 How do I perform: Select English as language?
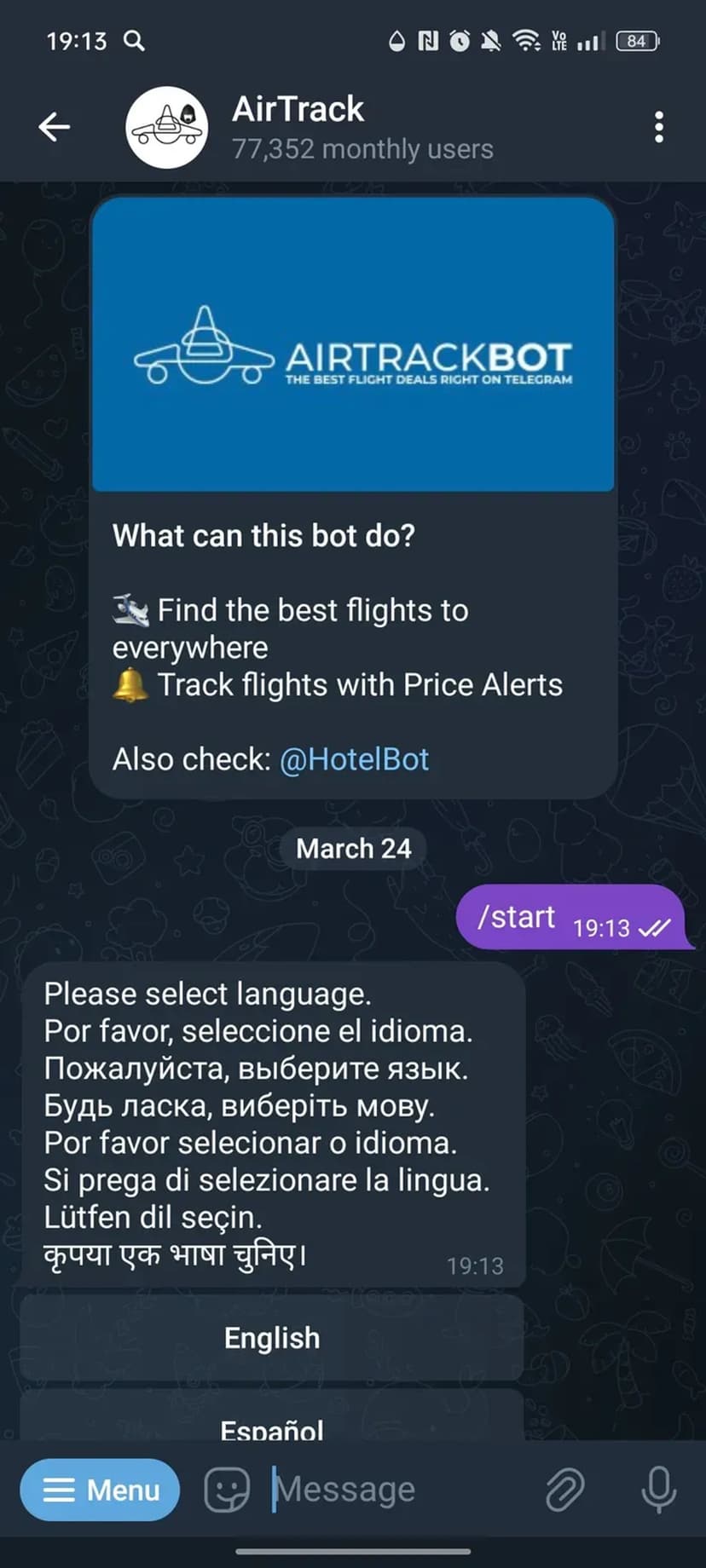[x=271, y=1338]
